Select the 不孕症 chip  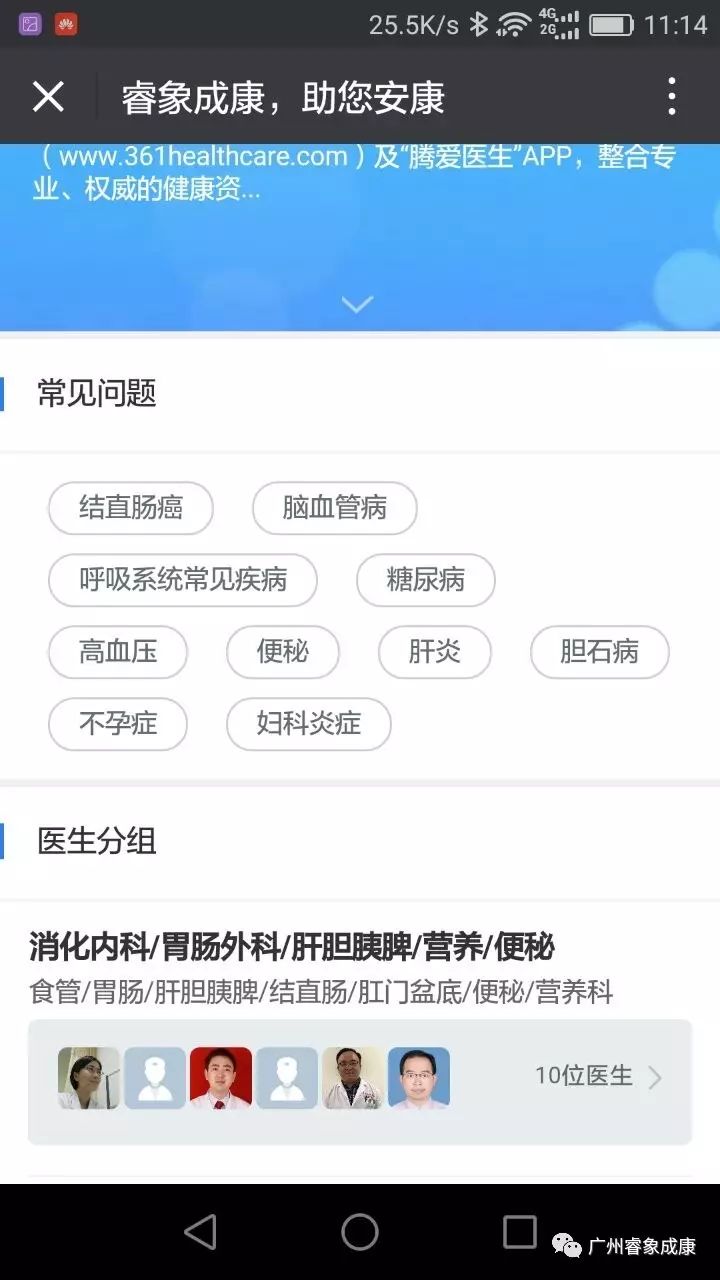pos(118,724)
